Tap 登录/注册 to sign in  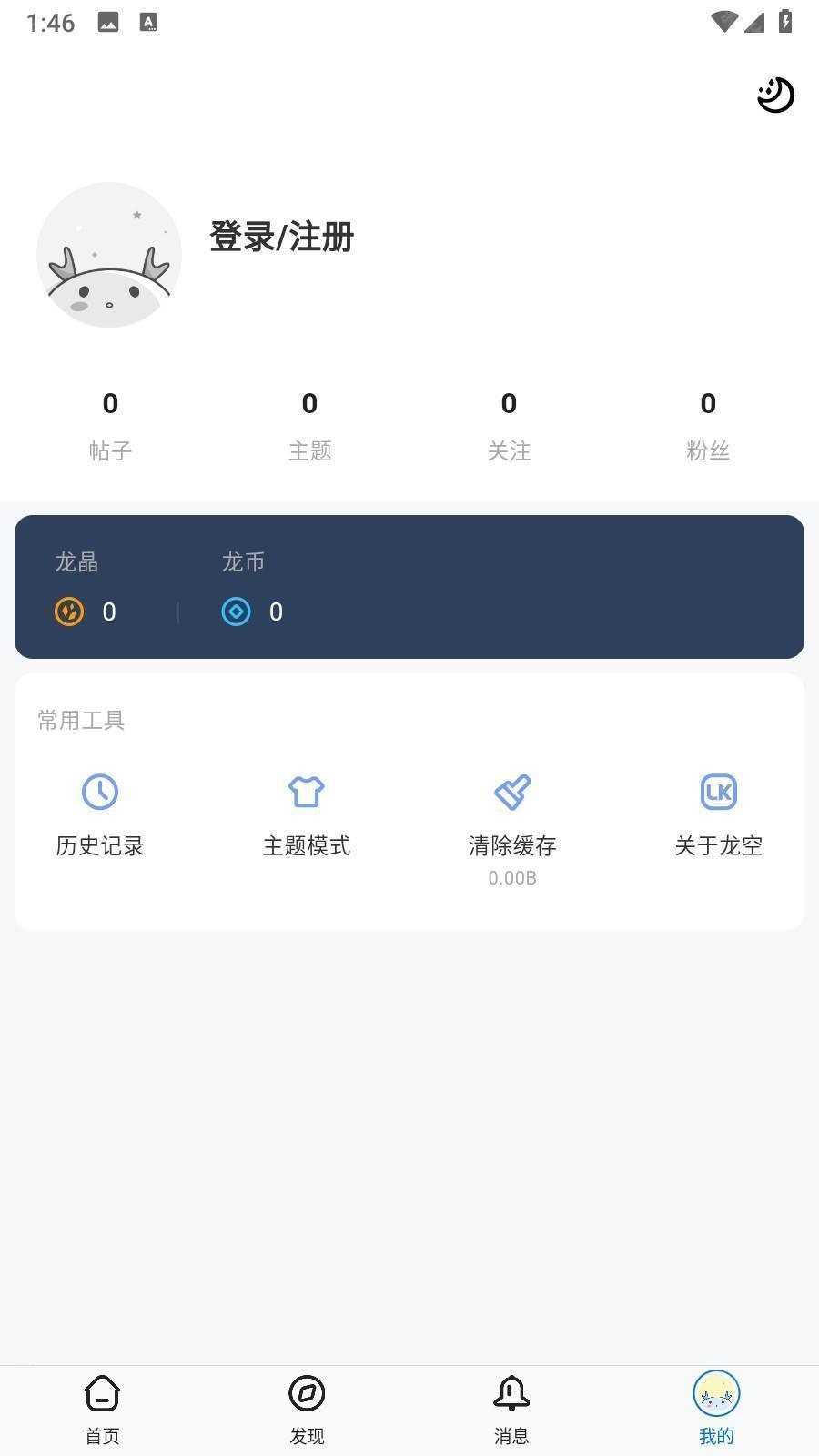280,238
